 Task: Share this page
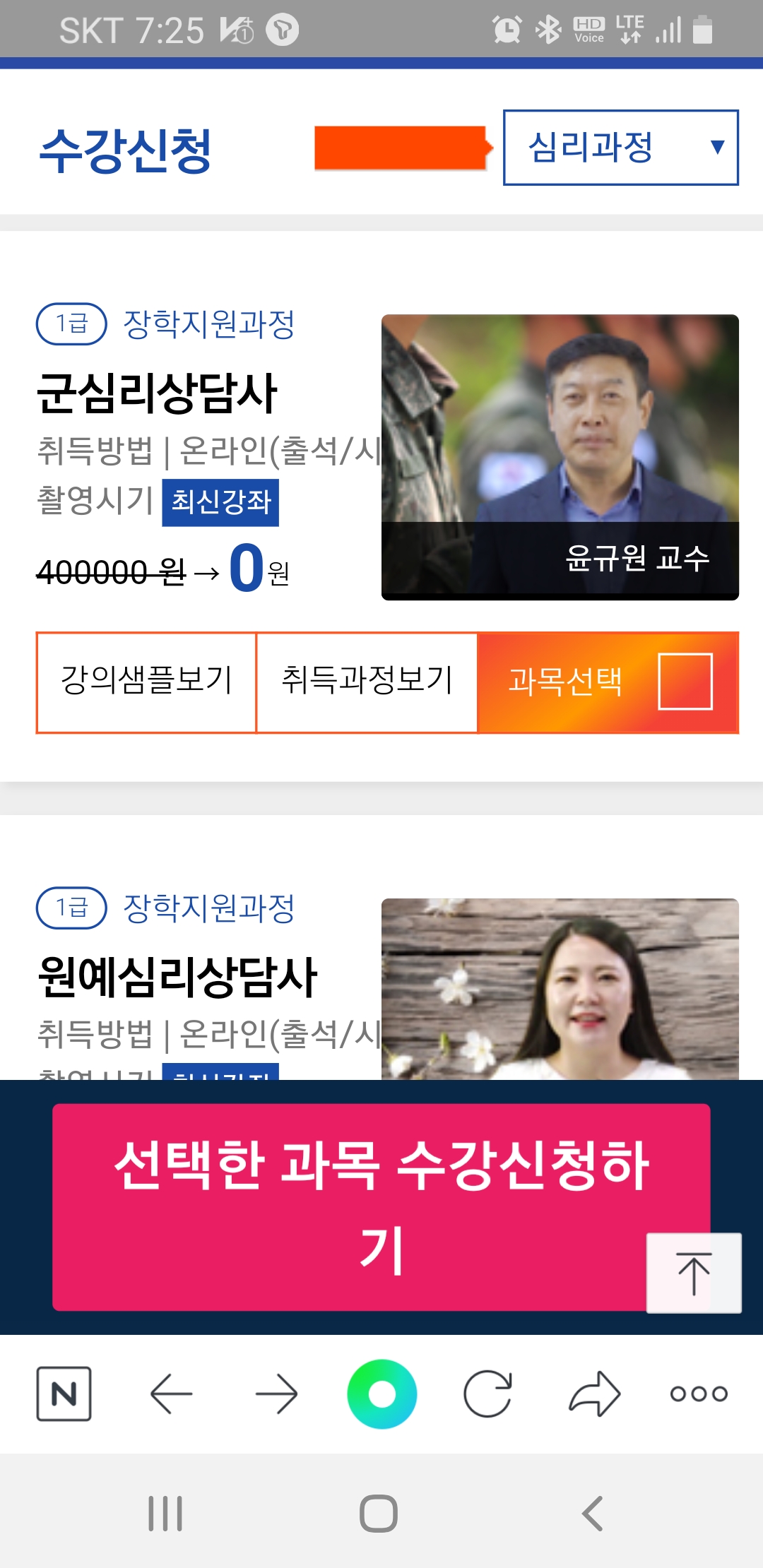coord(594,1394)
